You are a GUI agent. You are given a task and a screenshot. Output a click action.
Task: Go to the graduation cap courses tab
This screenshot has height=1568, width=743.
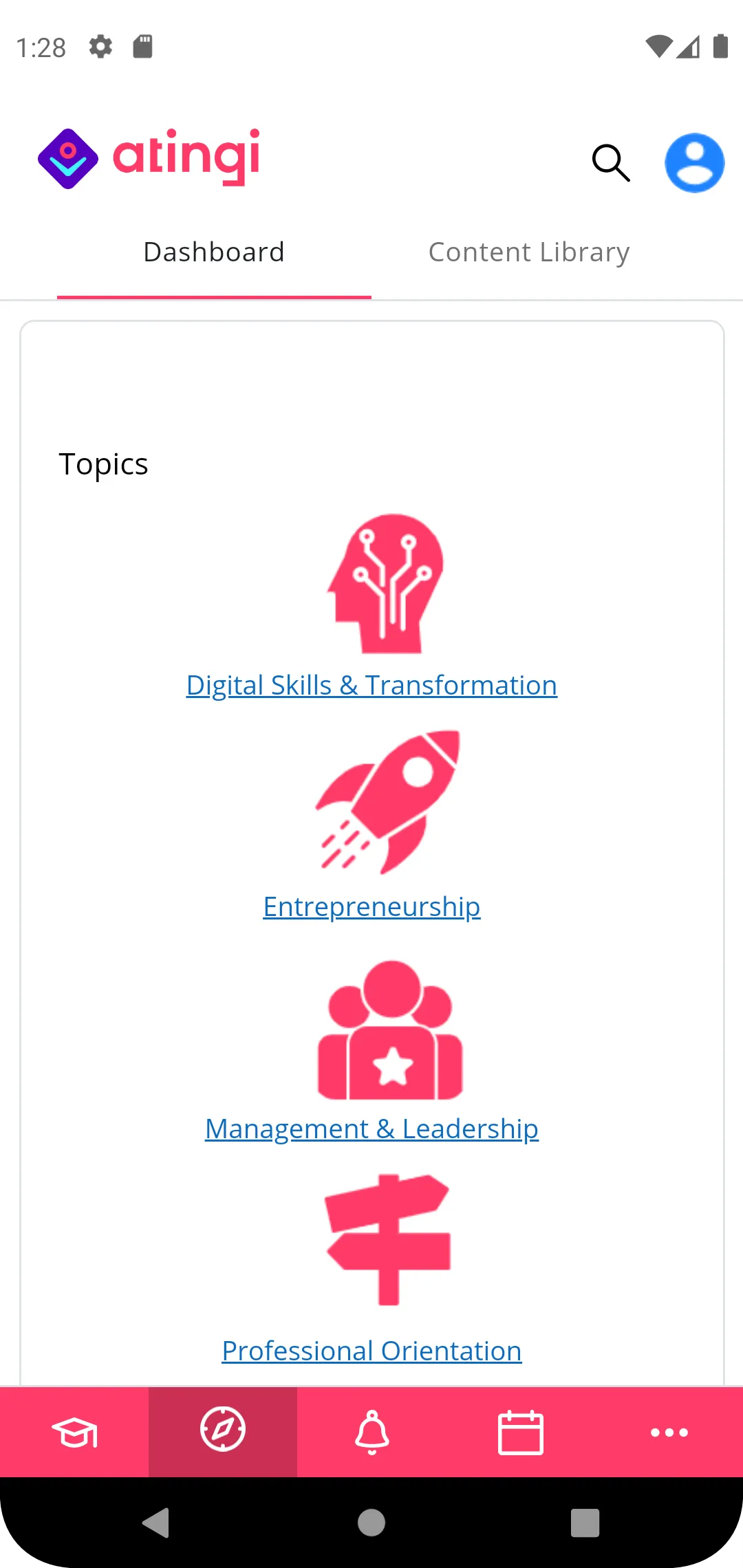tap(74, 1433)
